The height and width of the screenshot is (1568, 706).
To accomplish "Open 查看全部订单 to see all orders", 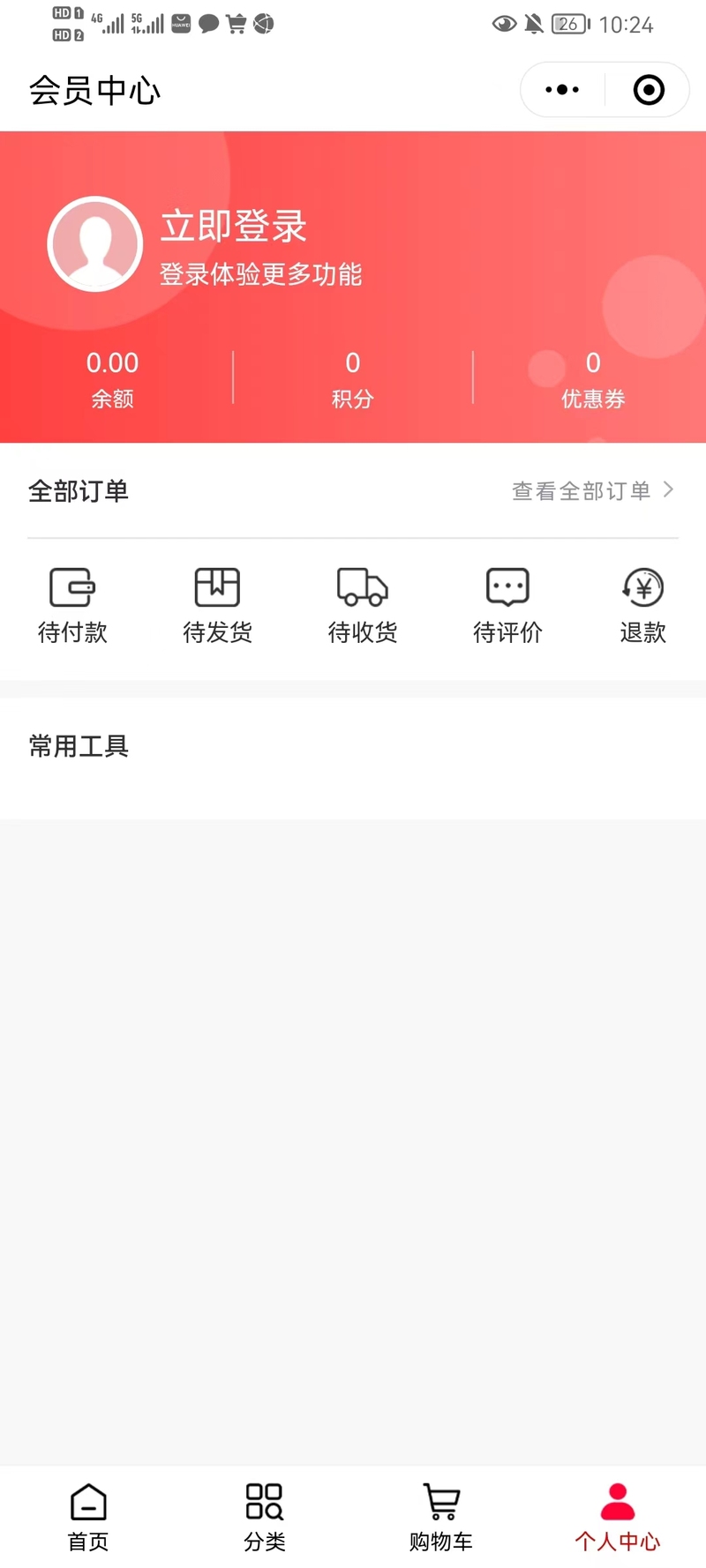I will [593, 490].
